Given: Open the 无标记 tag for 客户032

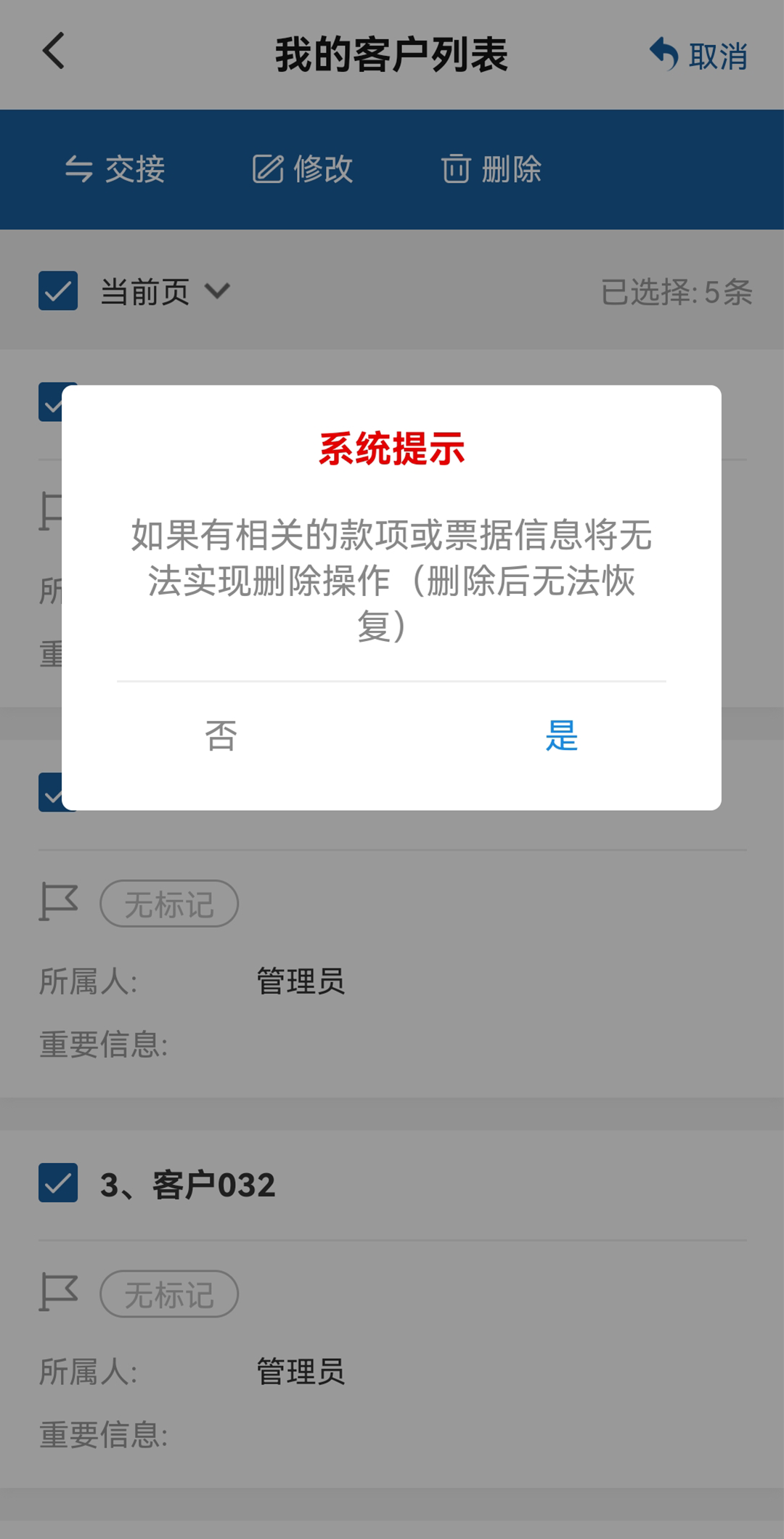Looking at the screenshot, I should point(169,1294).
